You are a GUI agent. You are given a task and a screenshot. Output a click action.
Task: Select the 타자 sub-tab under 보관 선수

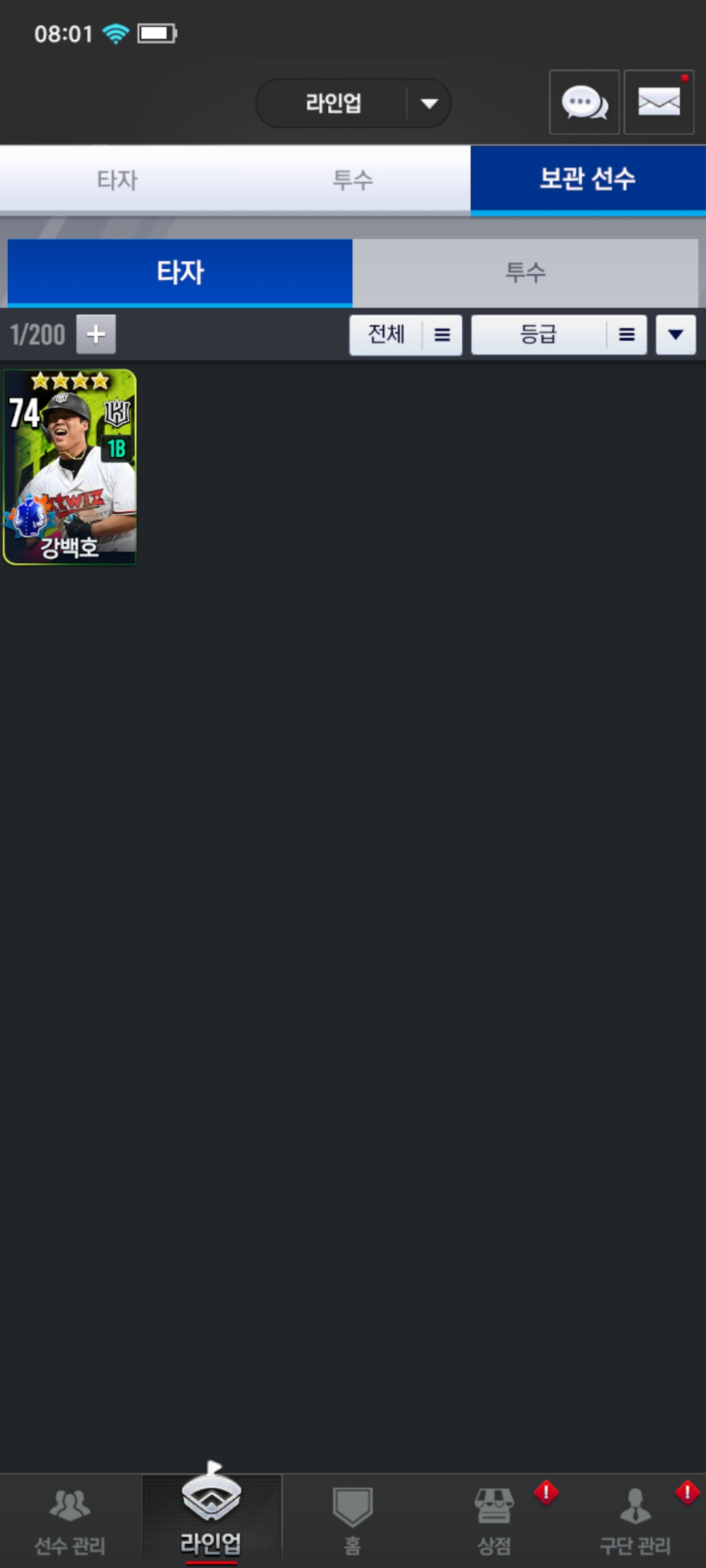click(x=180, y=272)
